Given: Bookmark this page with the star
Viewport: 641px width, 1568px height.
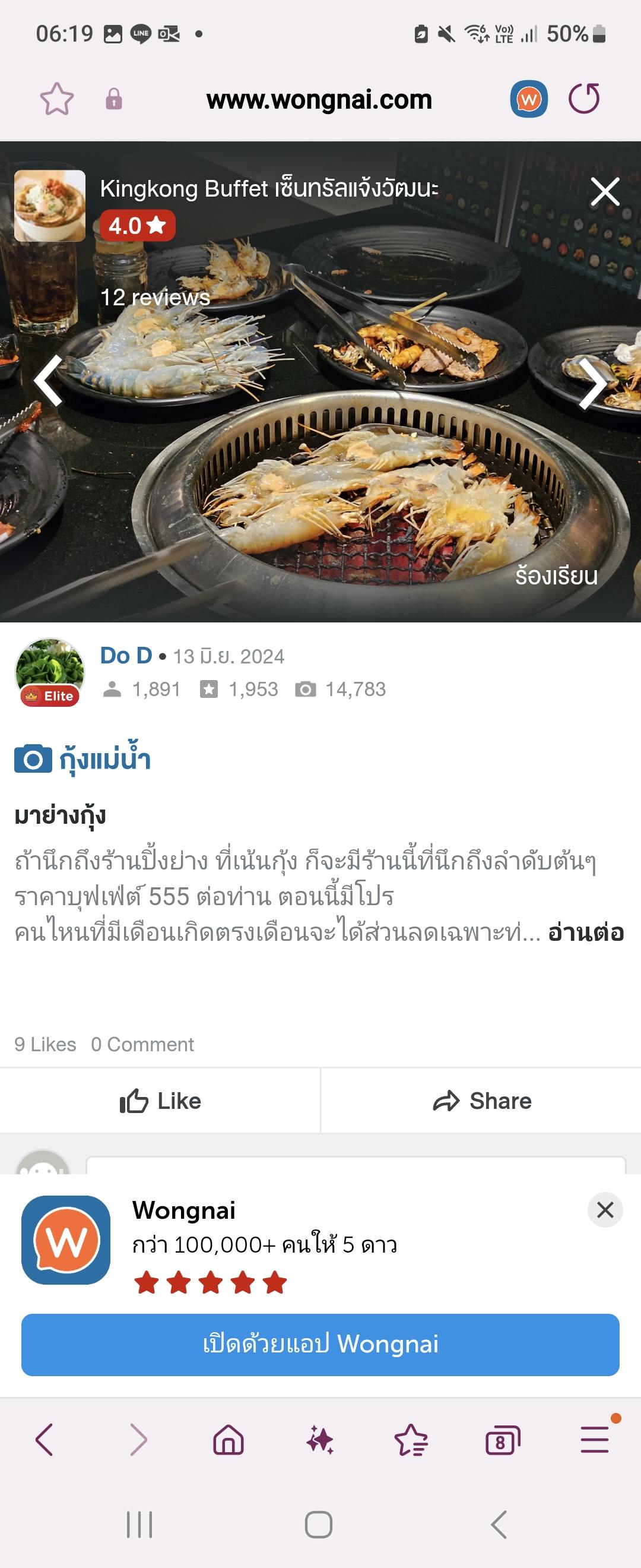Looking at the screenshot, I should point(57,99).
